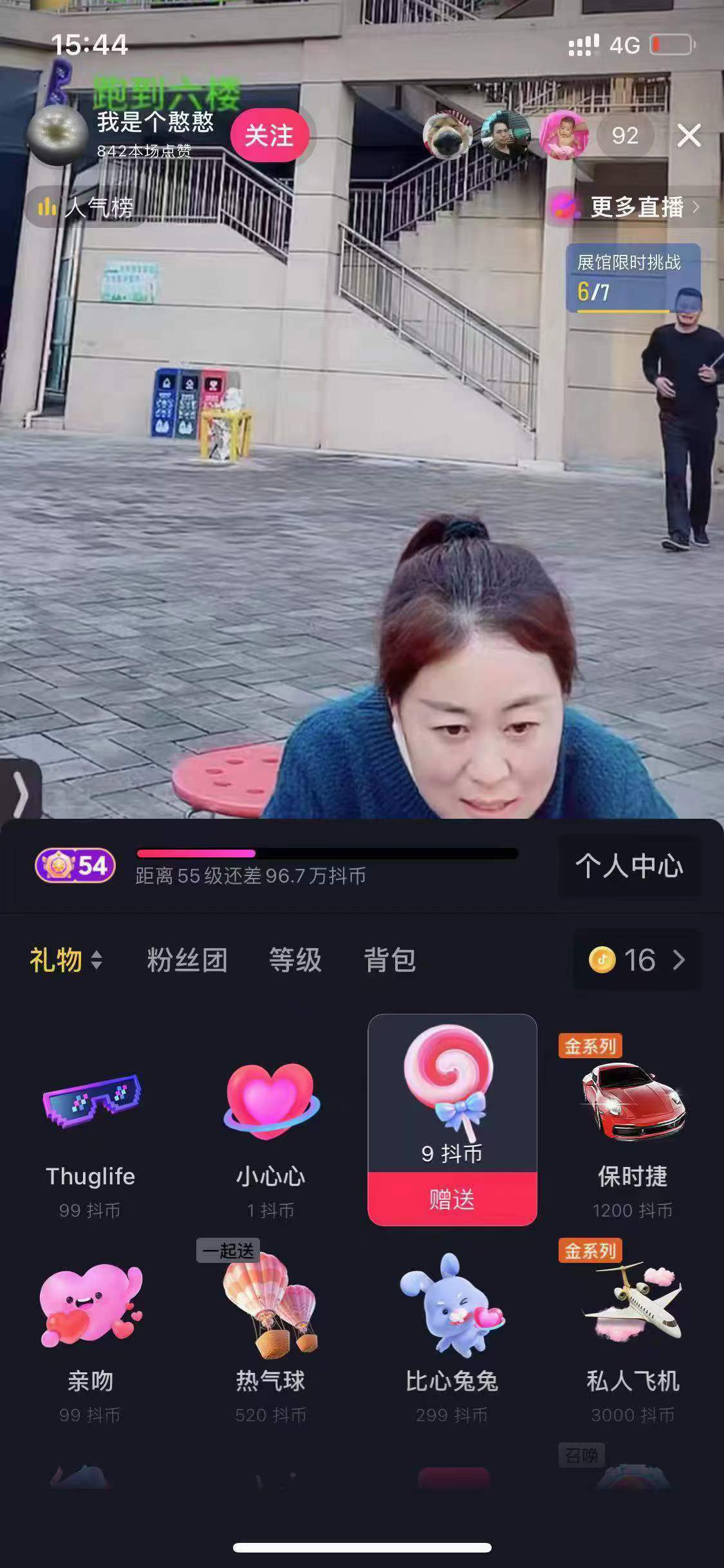Open the 礼物 gift sorting dropdown
Image resolution: width=724 pixels, height=1568 pixels.
[66, 960]
